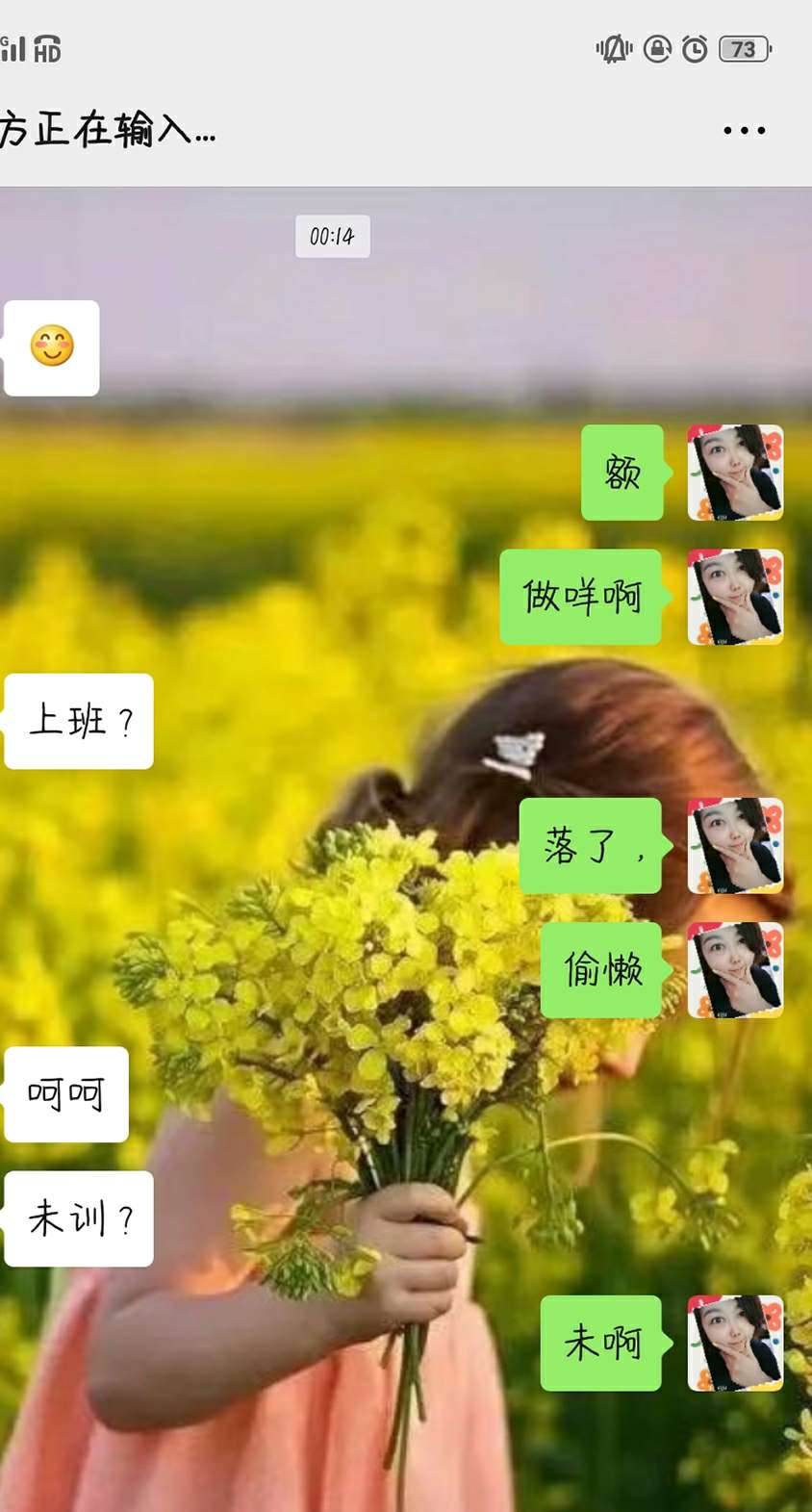Tap the white 上班？ message bubble
This screenshot has height=1512, width=812.
coord(79,722)
